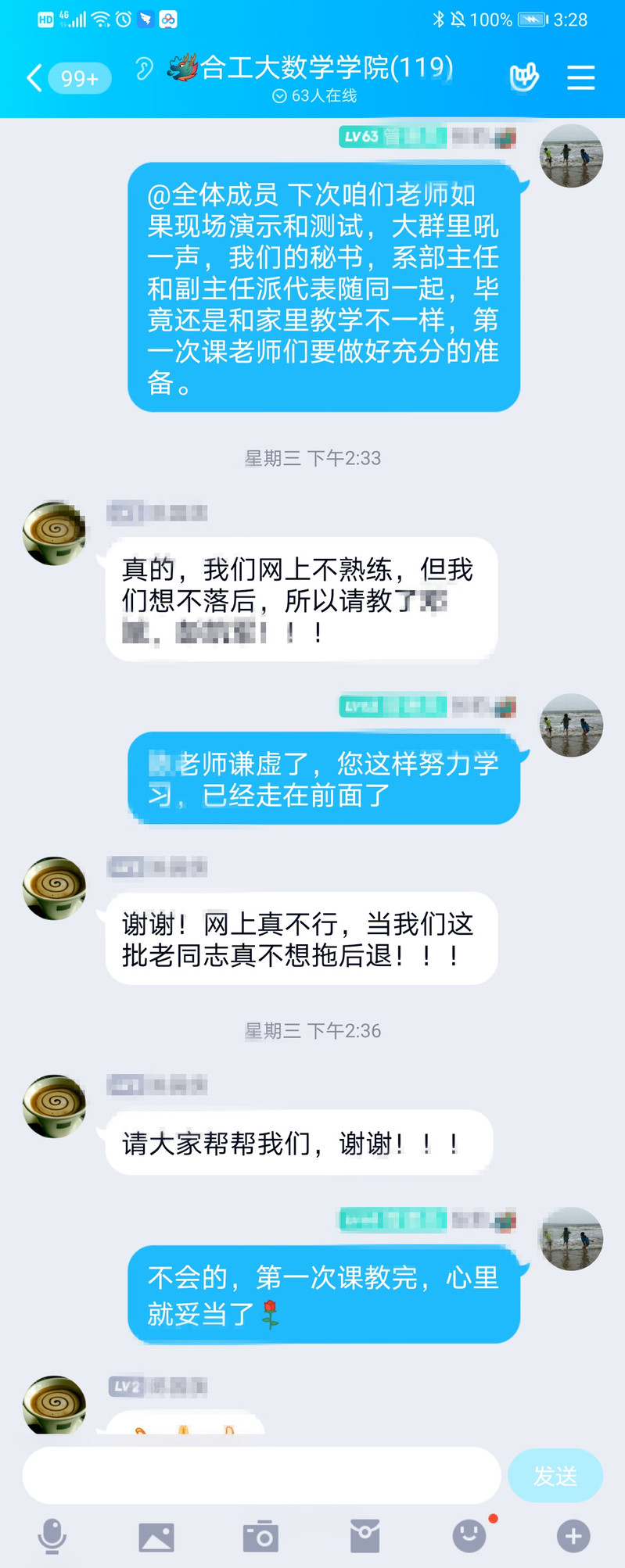
Task: Toggle the earpiece mode icon
Action: pos(144,69)
